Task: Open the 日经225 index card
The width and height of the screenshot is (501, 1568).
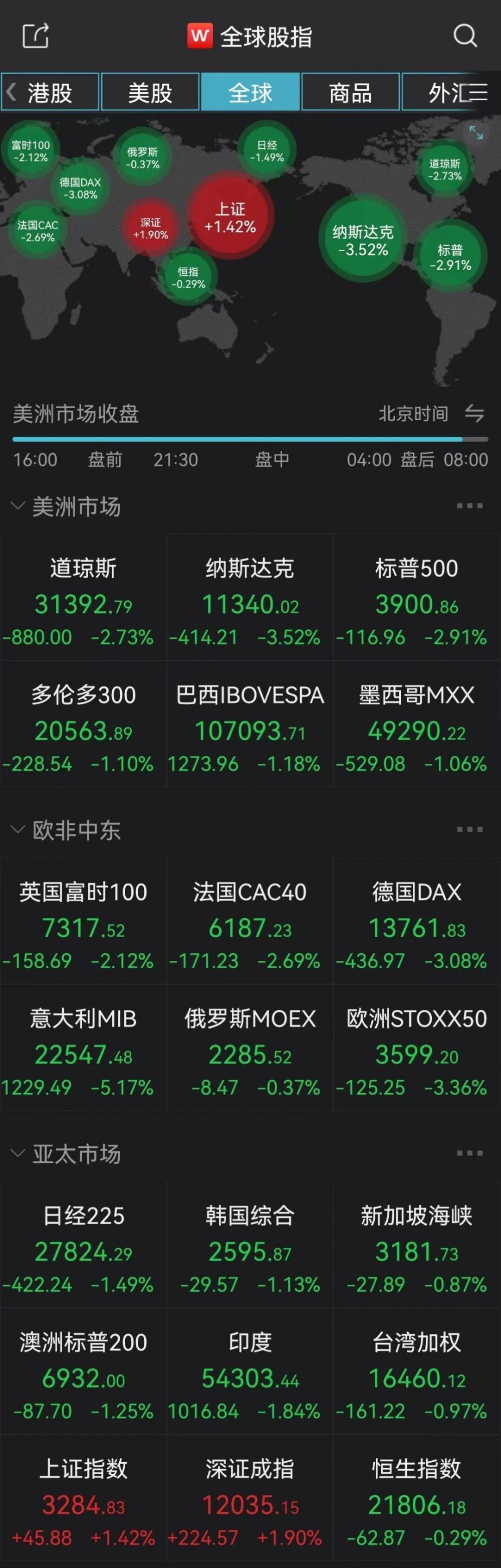Action: point(83,1247)
